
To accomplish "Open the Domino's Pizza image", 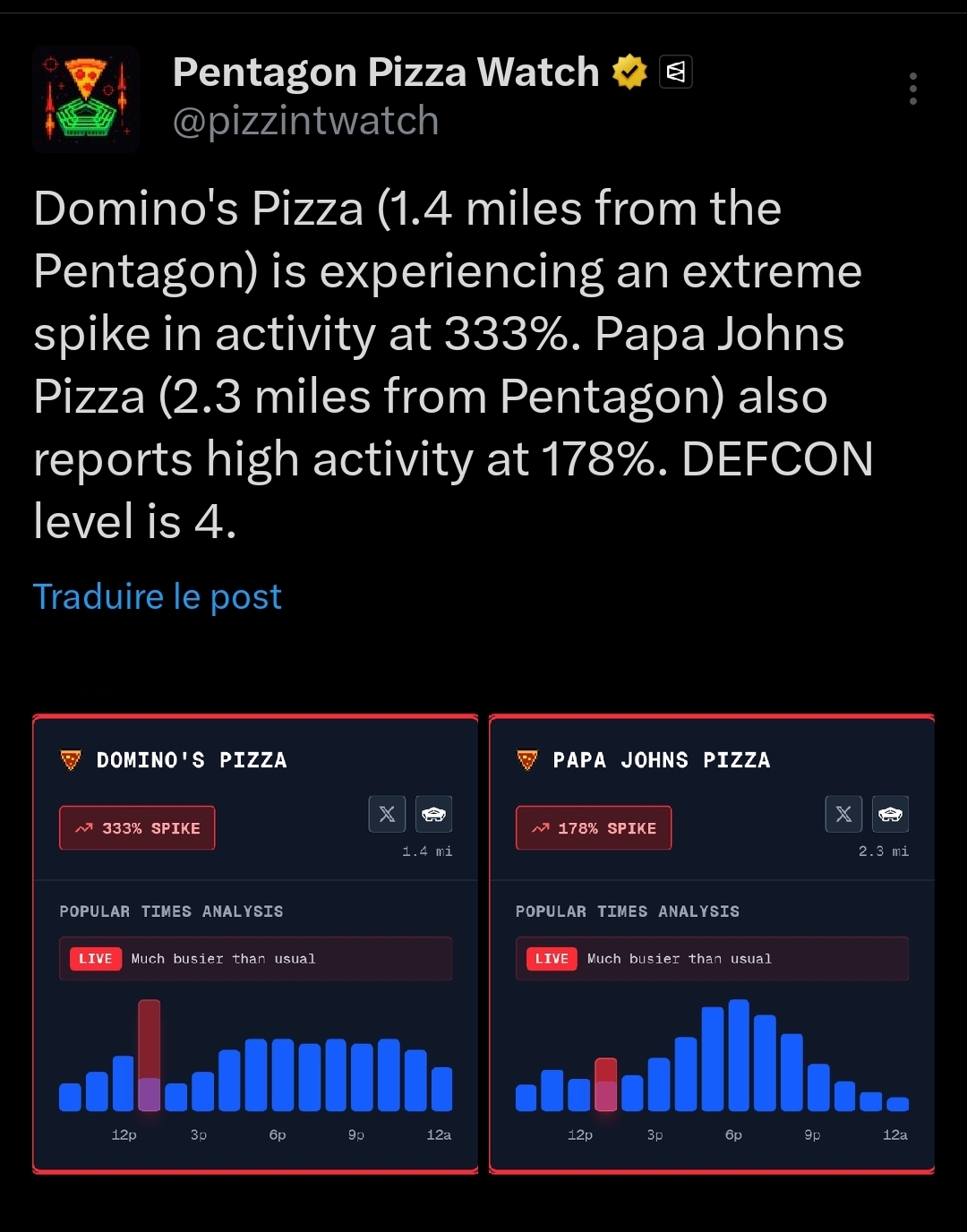I will (255, 944).
